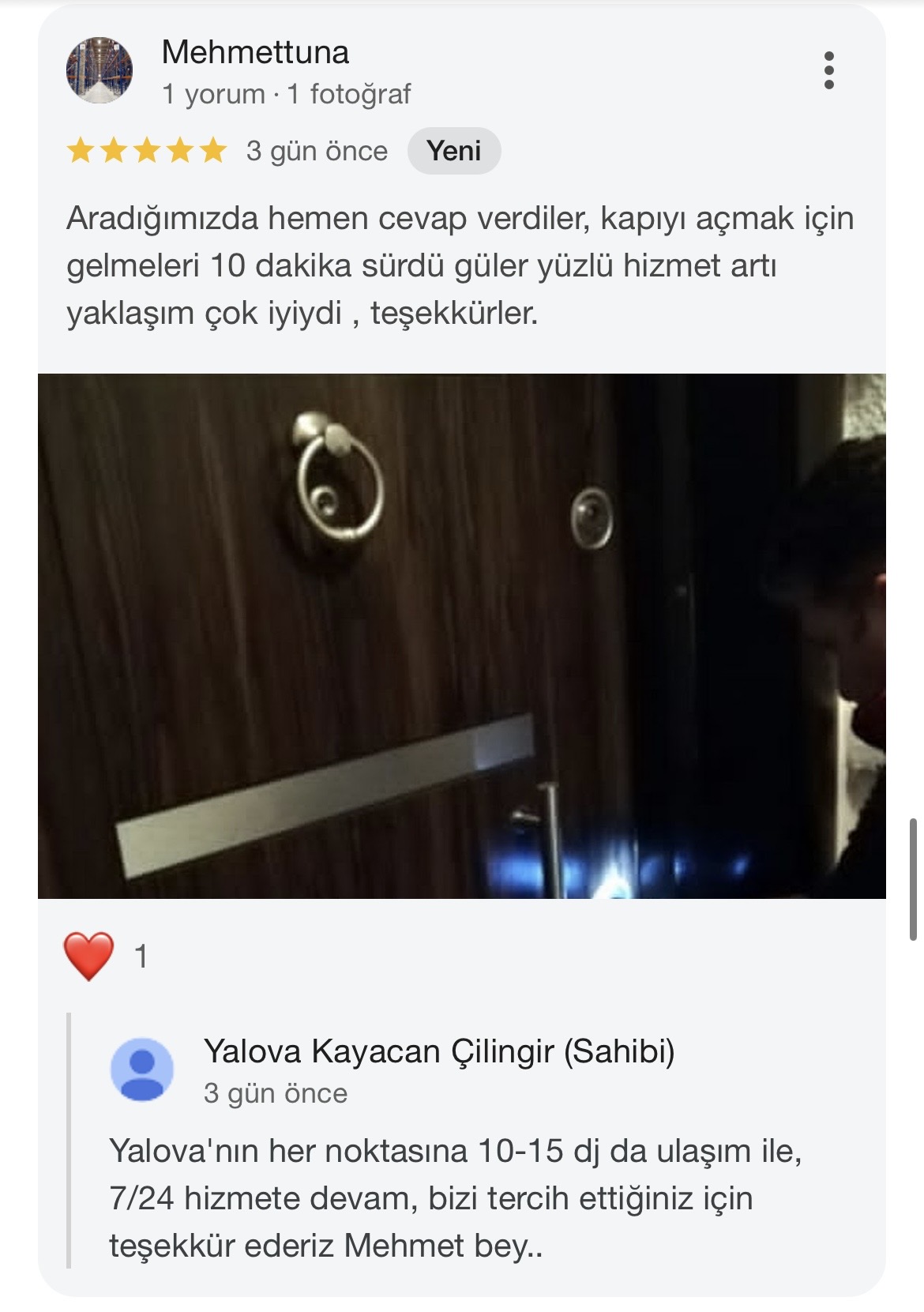Open Mehmettuna's reviewer profile picture

(99, 70)
